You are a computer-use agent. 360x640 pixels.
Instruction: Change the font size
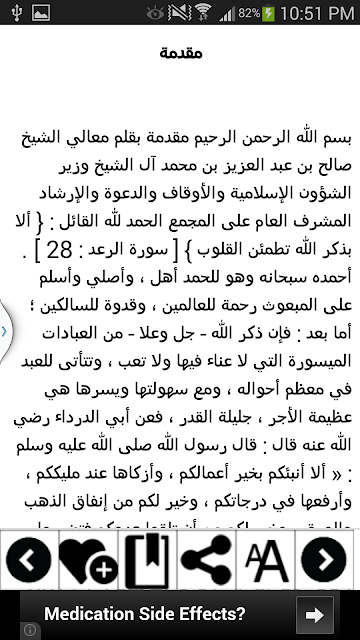pyautogui.click(x=265, y=560)
